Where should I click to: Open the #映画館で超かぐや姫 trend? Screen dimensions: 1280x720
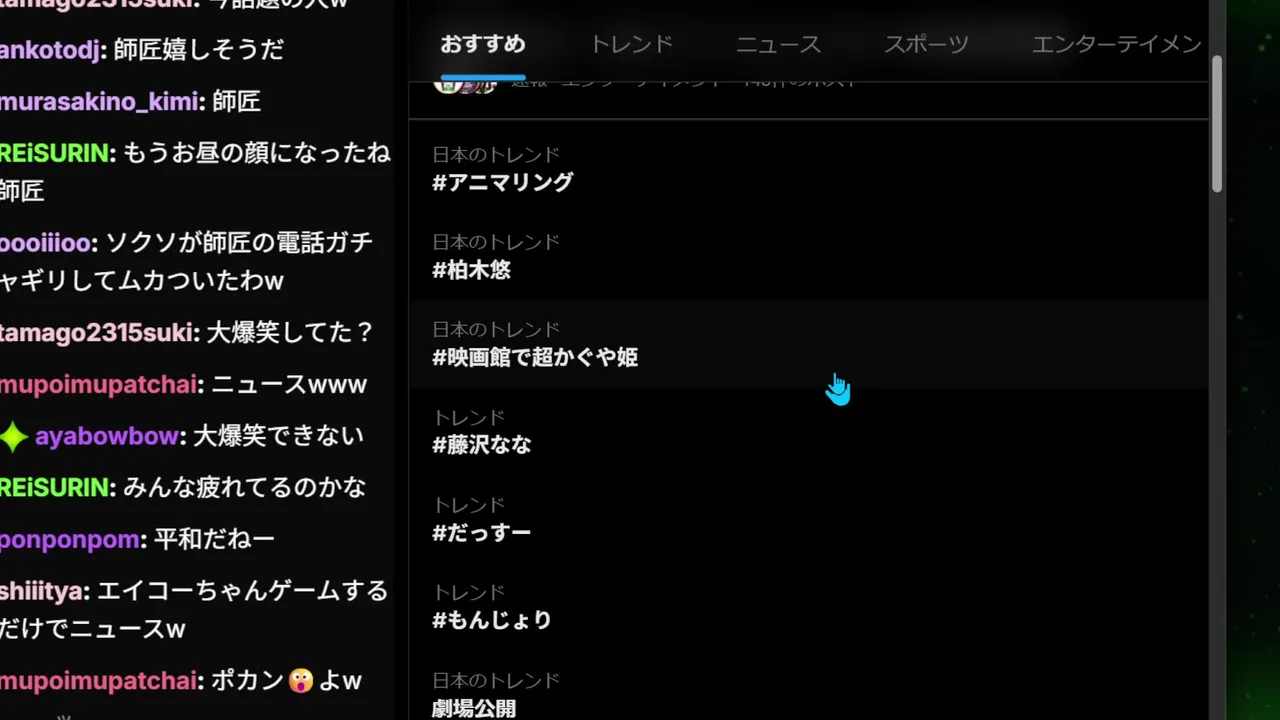(x=535, y=357)
